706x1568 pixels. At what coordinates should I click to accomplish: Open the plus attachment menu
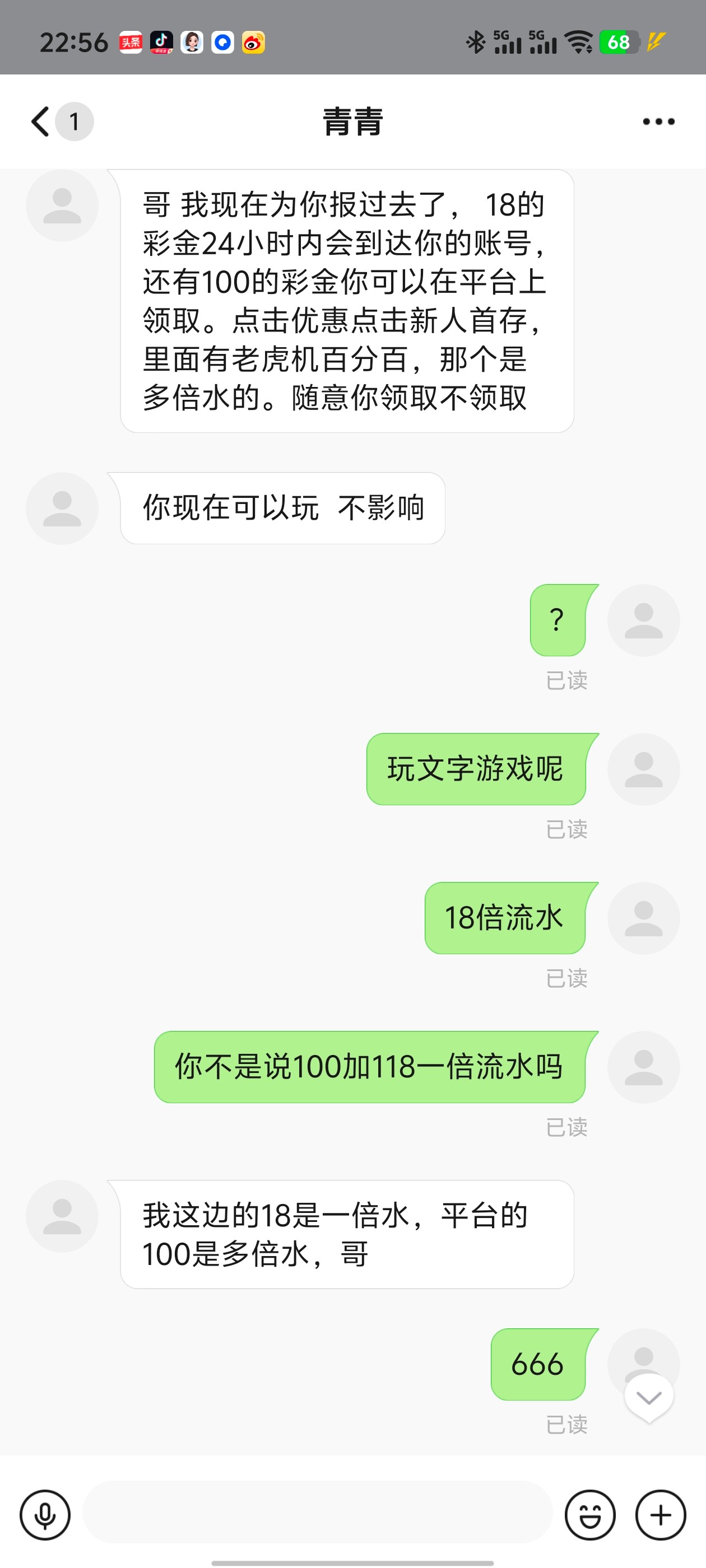660,1515
